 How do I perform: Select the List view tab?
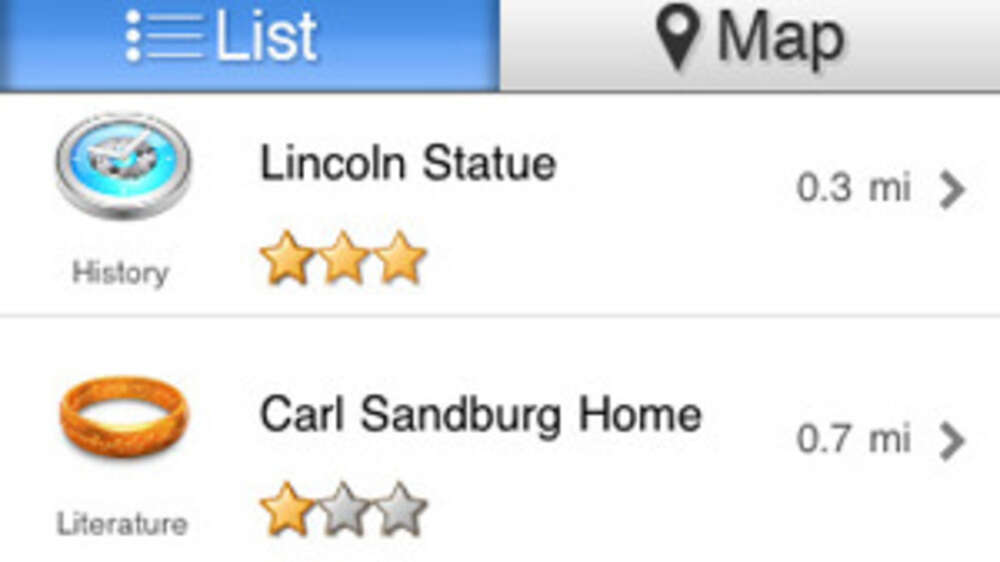click(x=248, y=40)
